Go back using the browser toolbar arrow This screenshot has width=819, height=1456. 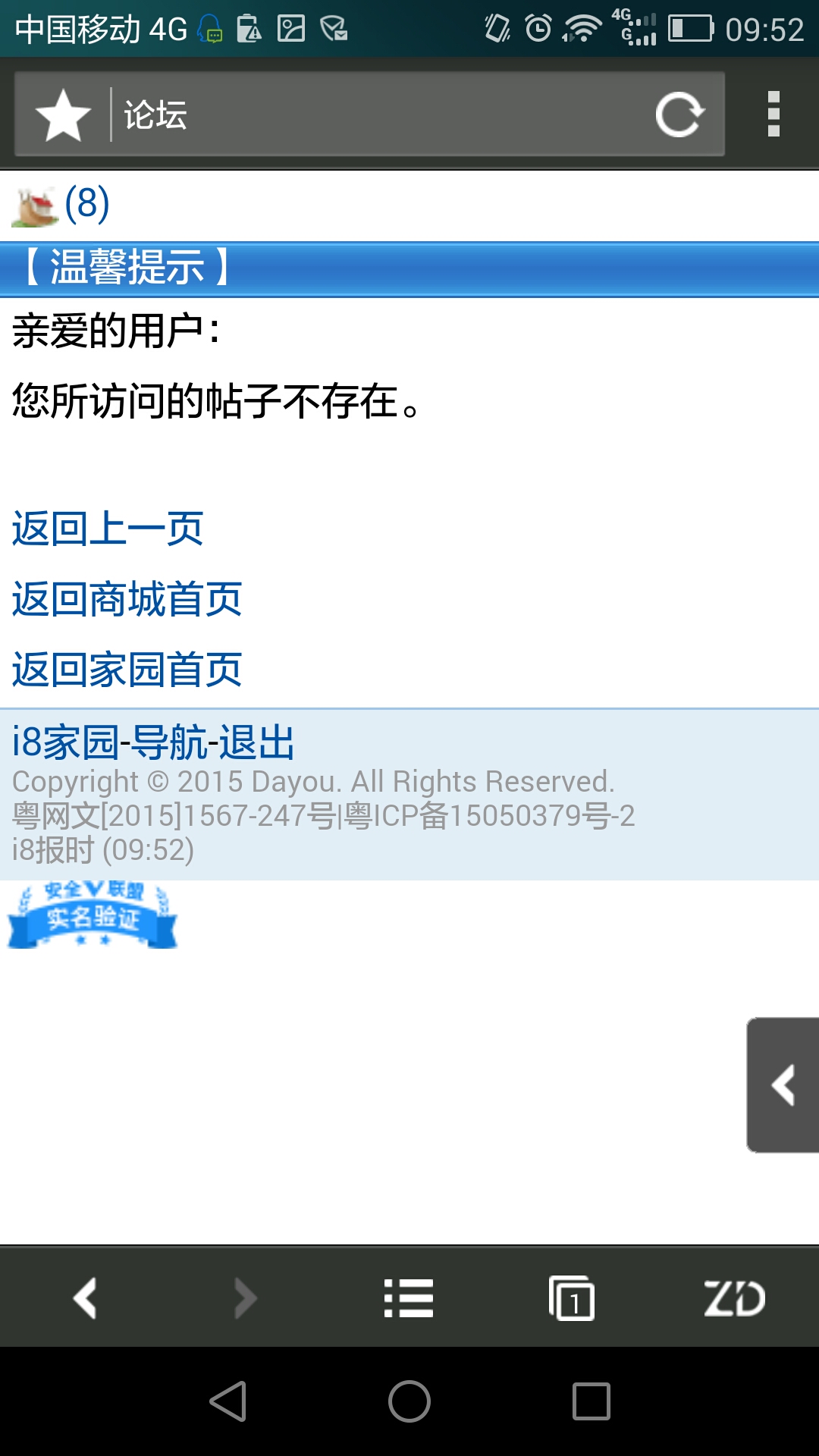(86, 1298)
